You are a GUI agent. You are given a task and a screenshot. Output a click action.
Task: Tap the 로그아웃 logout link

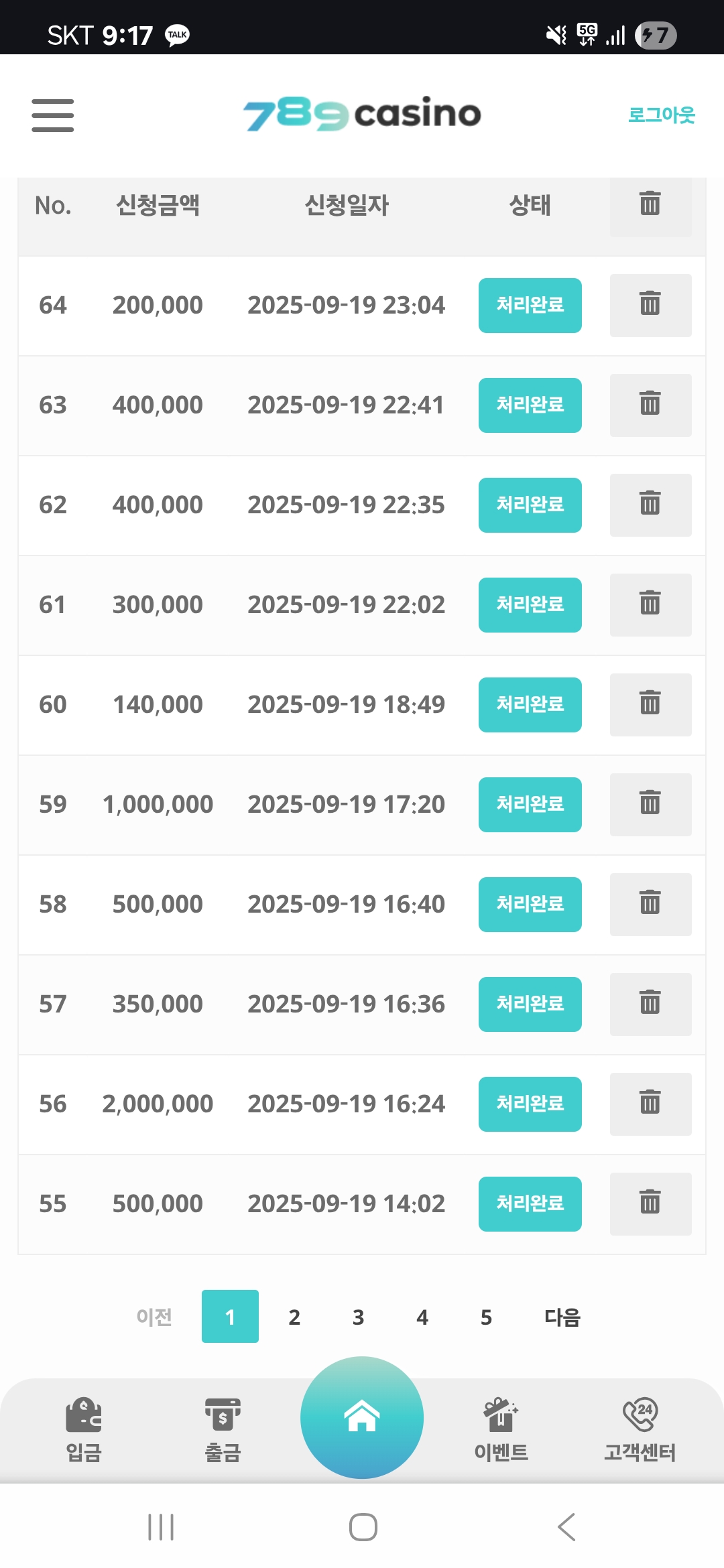pyautogui.click(x=661, y=115)
